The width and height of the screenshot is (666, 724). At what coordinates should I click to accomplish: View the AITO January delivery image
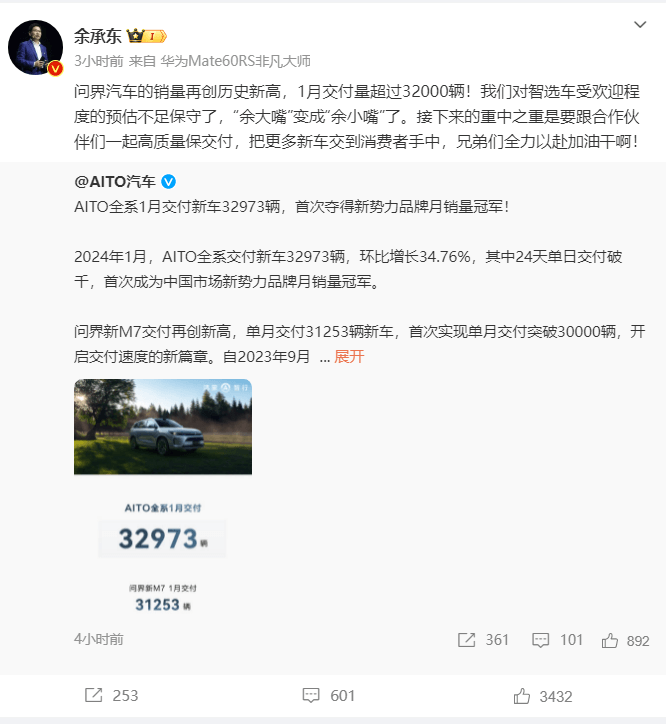coord(163,498)
